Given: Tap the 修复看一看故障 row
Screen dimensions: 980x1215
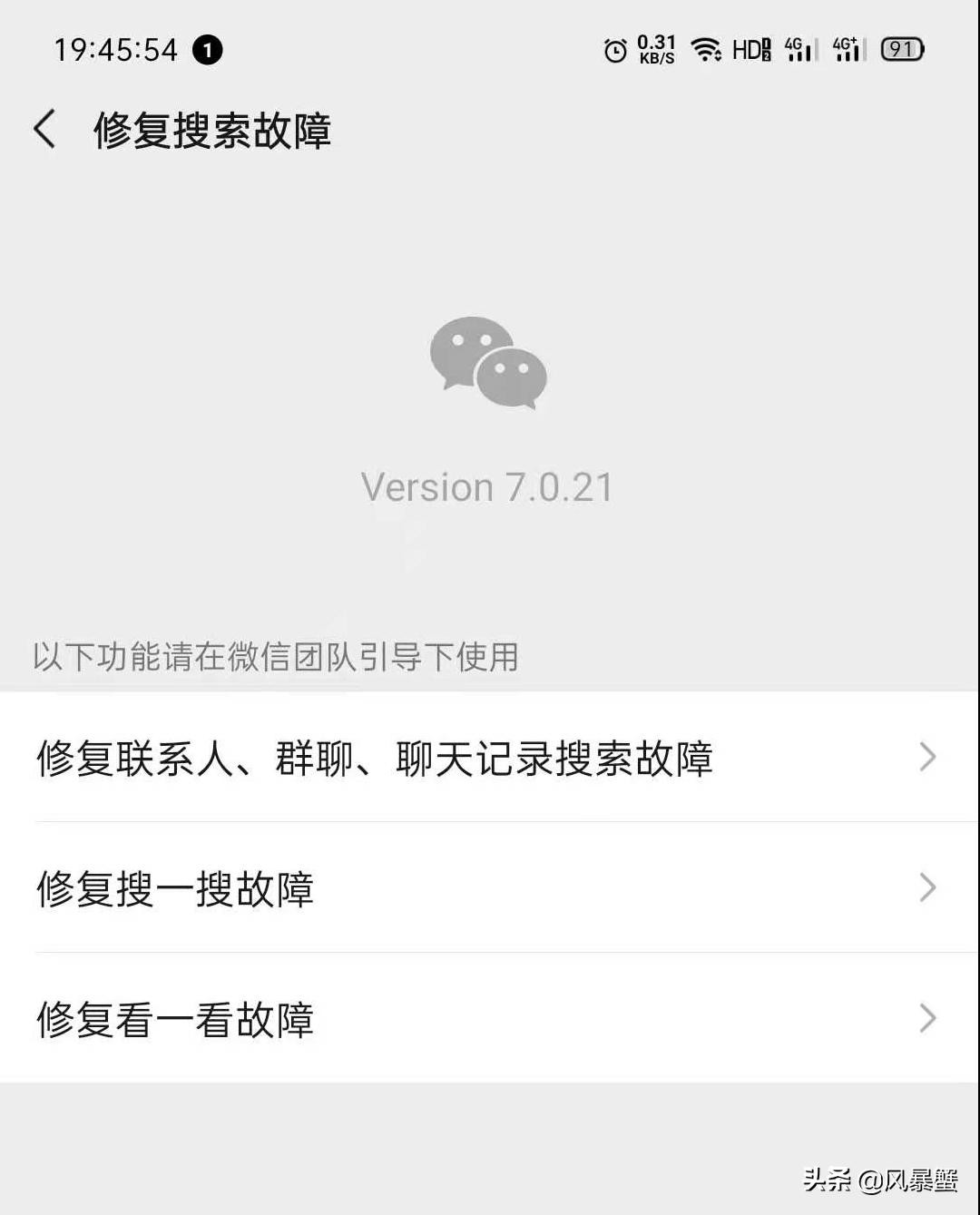Looking at the screenshot, I should coord(488,1019).
